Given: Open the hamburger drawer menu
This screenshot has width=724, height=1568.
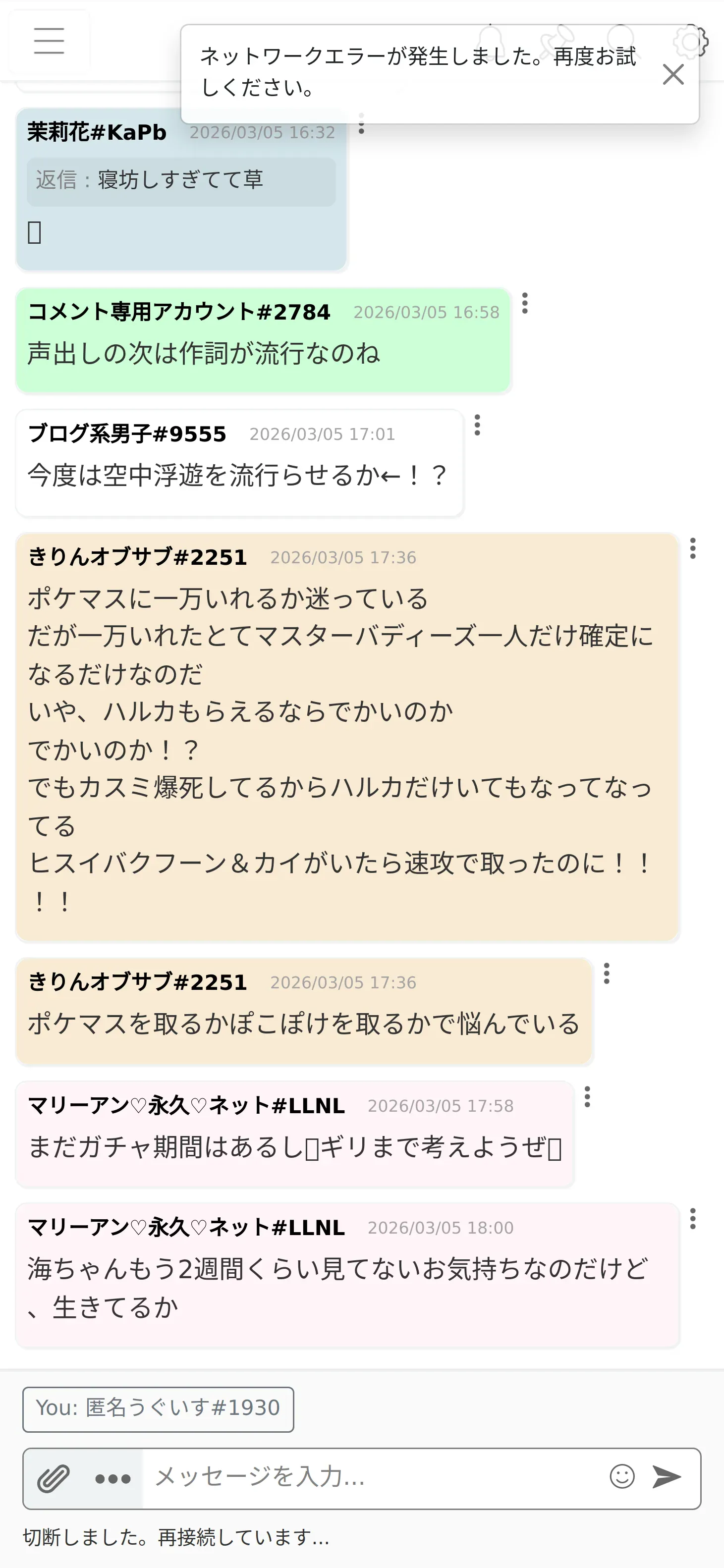Looking at the screenshot, I should [x=50, y=41].
